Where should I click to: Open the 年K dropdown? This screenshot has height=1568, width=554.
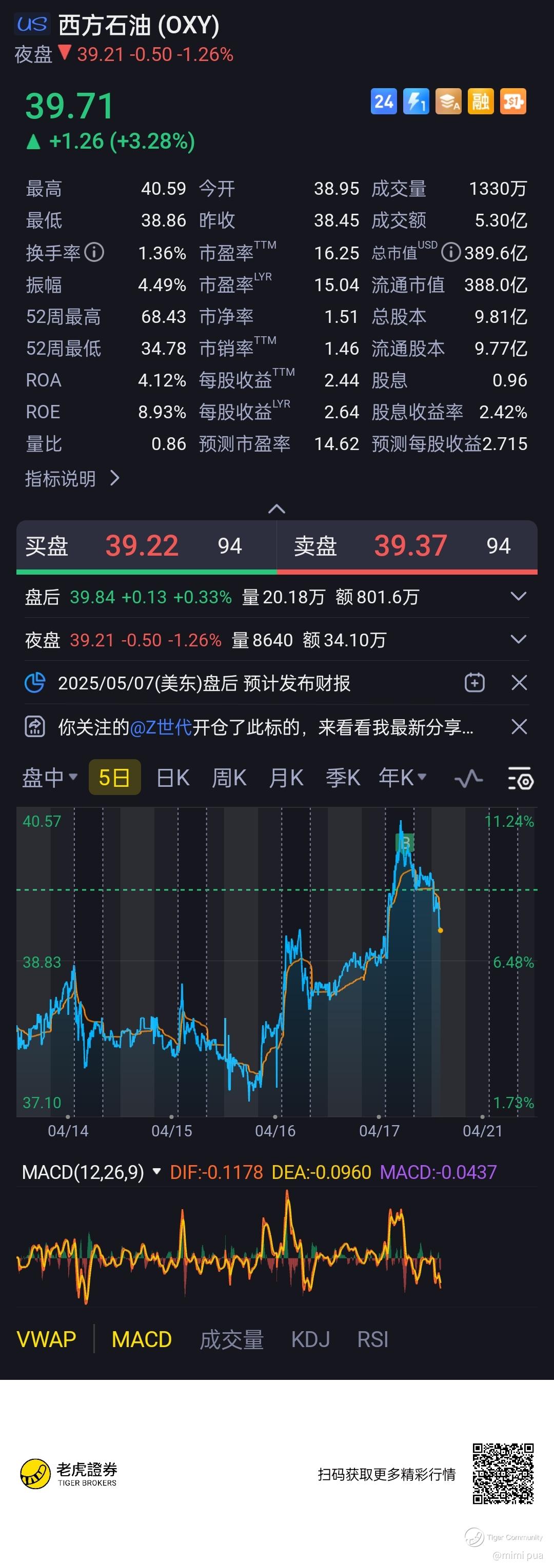coord(402,777)
